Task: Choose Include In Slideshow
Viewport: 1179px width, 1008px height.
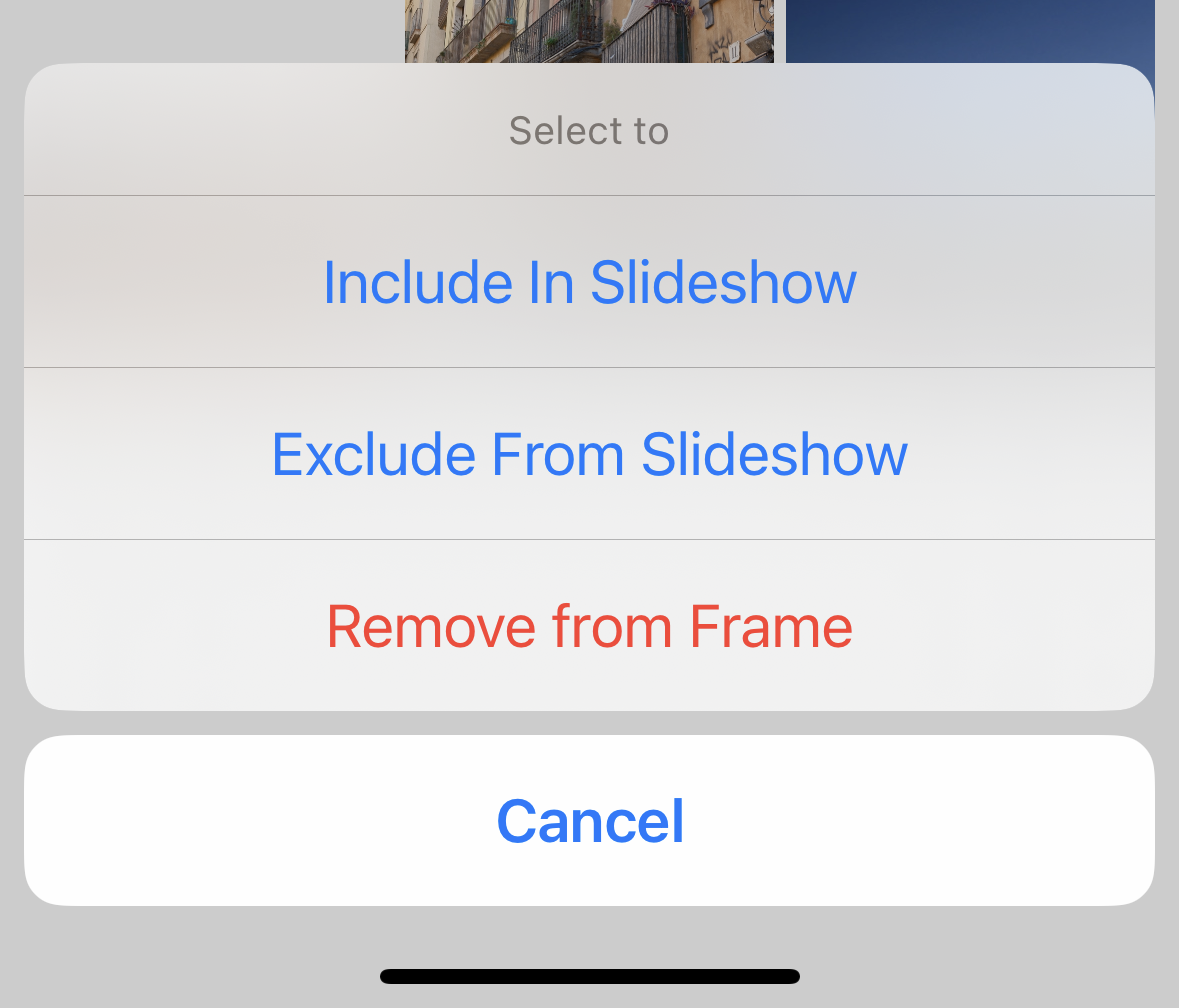Action: tap(589, 282)
